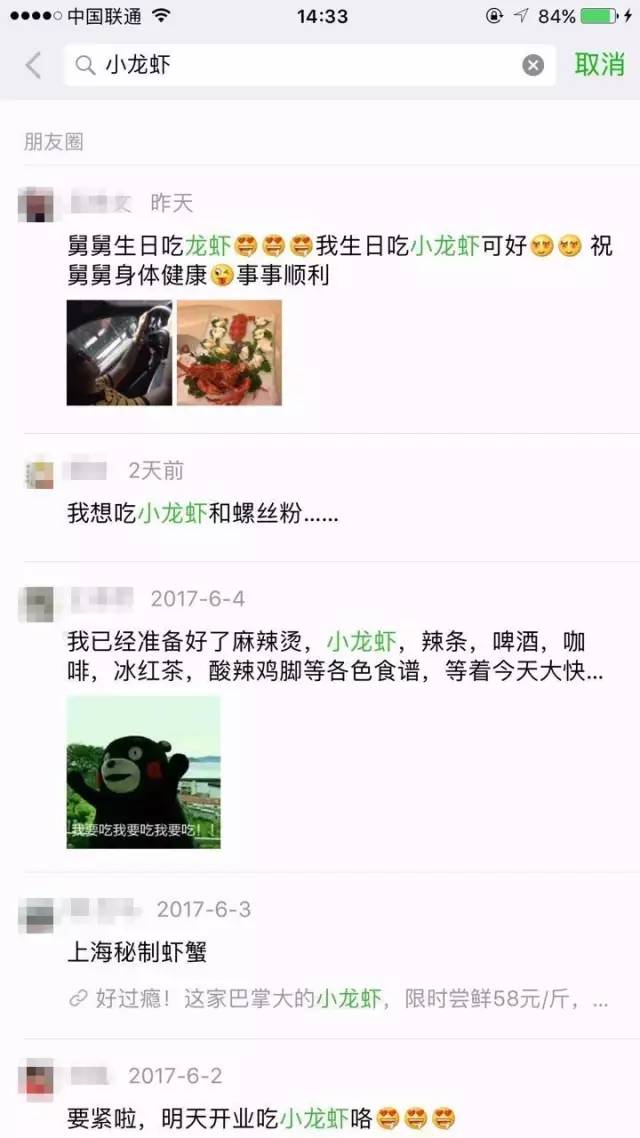Screen dimensions: 640x1138
Task: View the lobster platter photo
Action: [229, 353]
